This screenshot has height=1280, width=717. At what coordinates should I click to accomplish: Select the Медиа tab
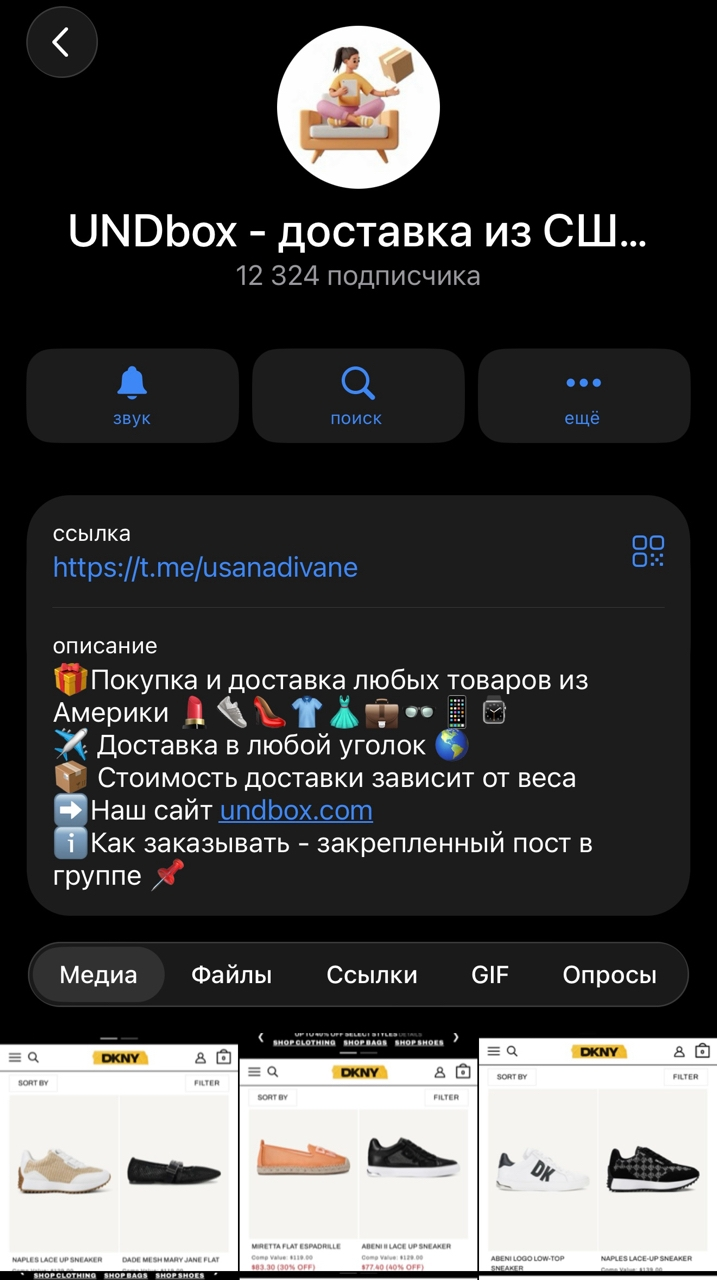click(98, 975)
